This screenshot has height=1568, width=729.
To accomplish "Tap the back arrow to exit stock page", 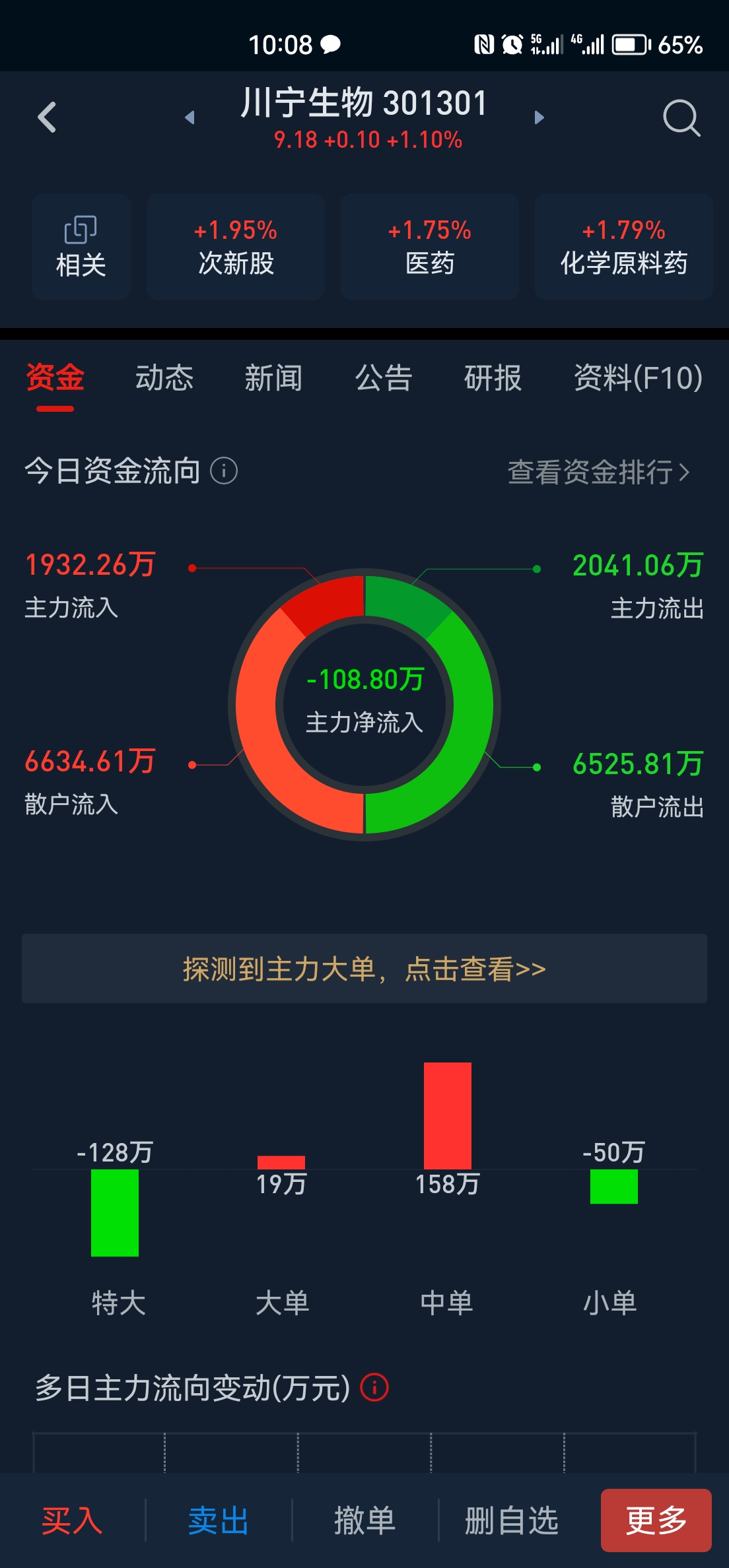I will [x=46, y=116].
